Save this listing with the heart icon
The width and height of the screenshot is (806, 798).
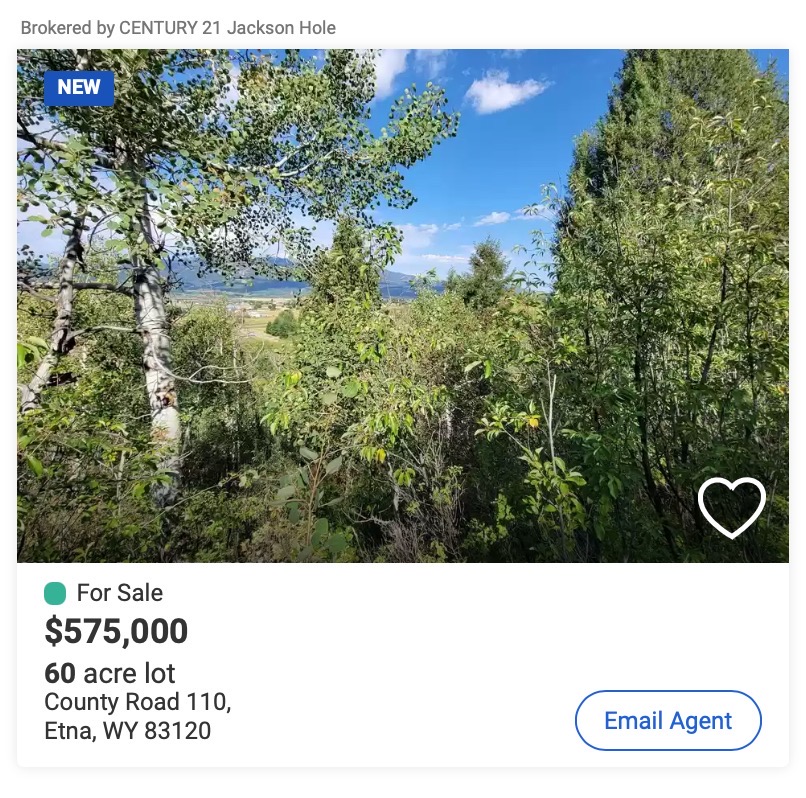(x=731, y=507)
